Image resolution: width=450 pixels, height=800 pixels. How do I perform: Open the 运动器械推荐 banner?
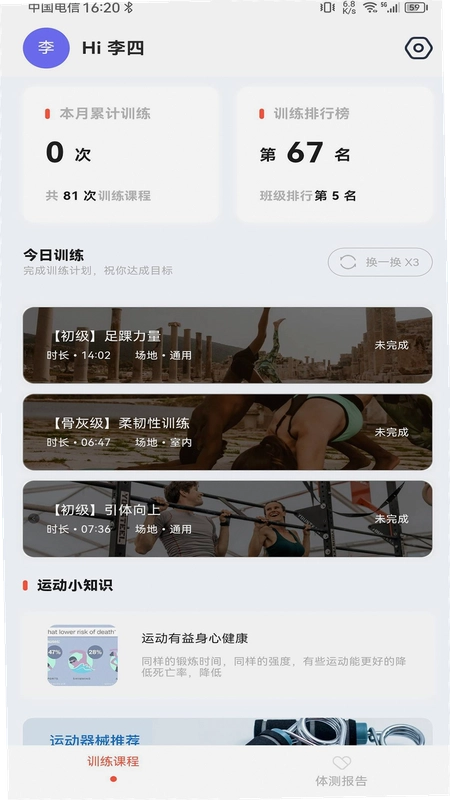tap(228, 732)
